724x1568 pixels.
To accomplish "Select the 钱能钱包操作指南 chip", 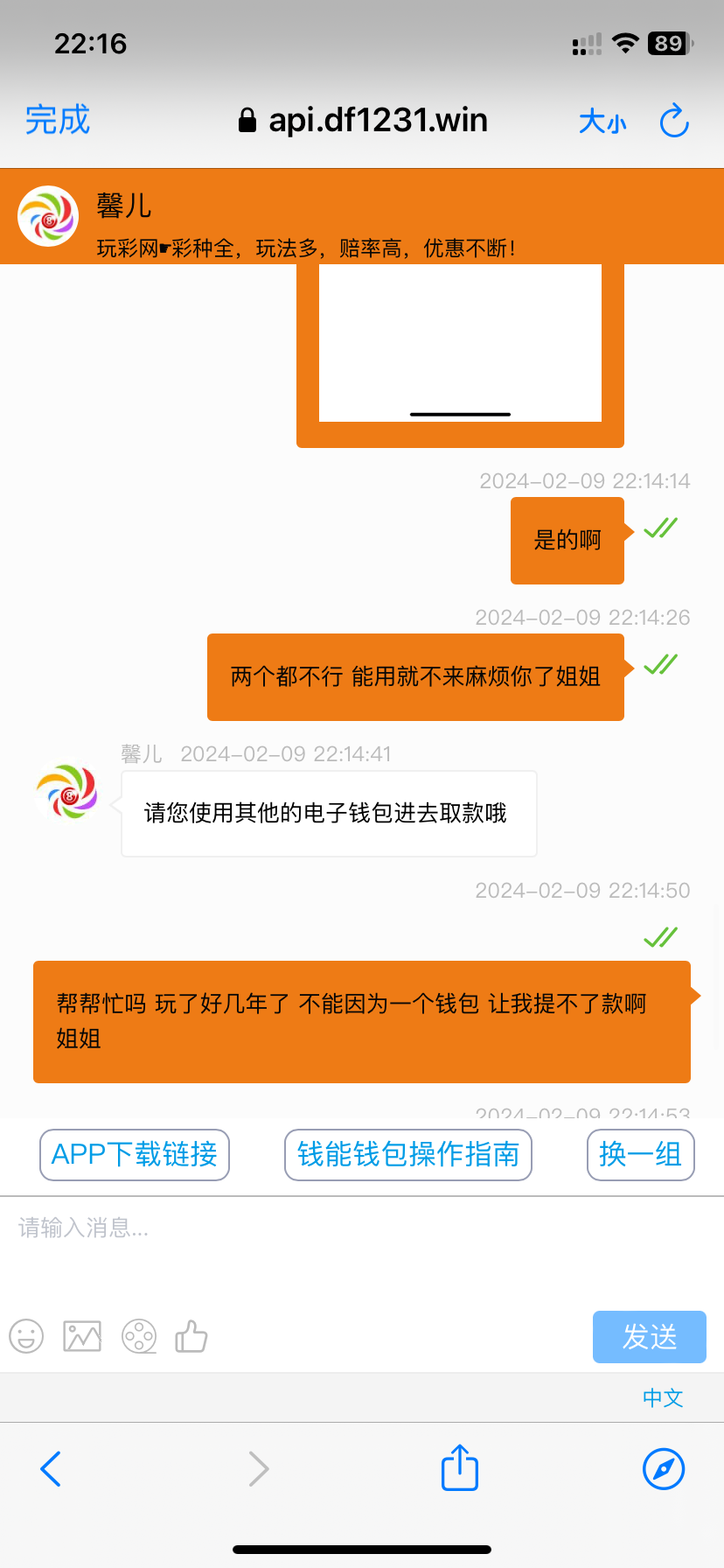I will 408,1155.
